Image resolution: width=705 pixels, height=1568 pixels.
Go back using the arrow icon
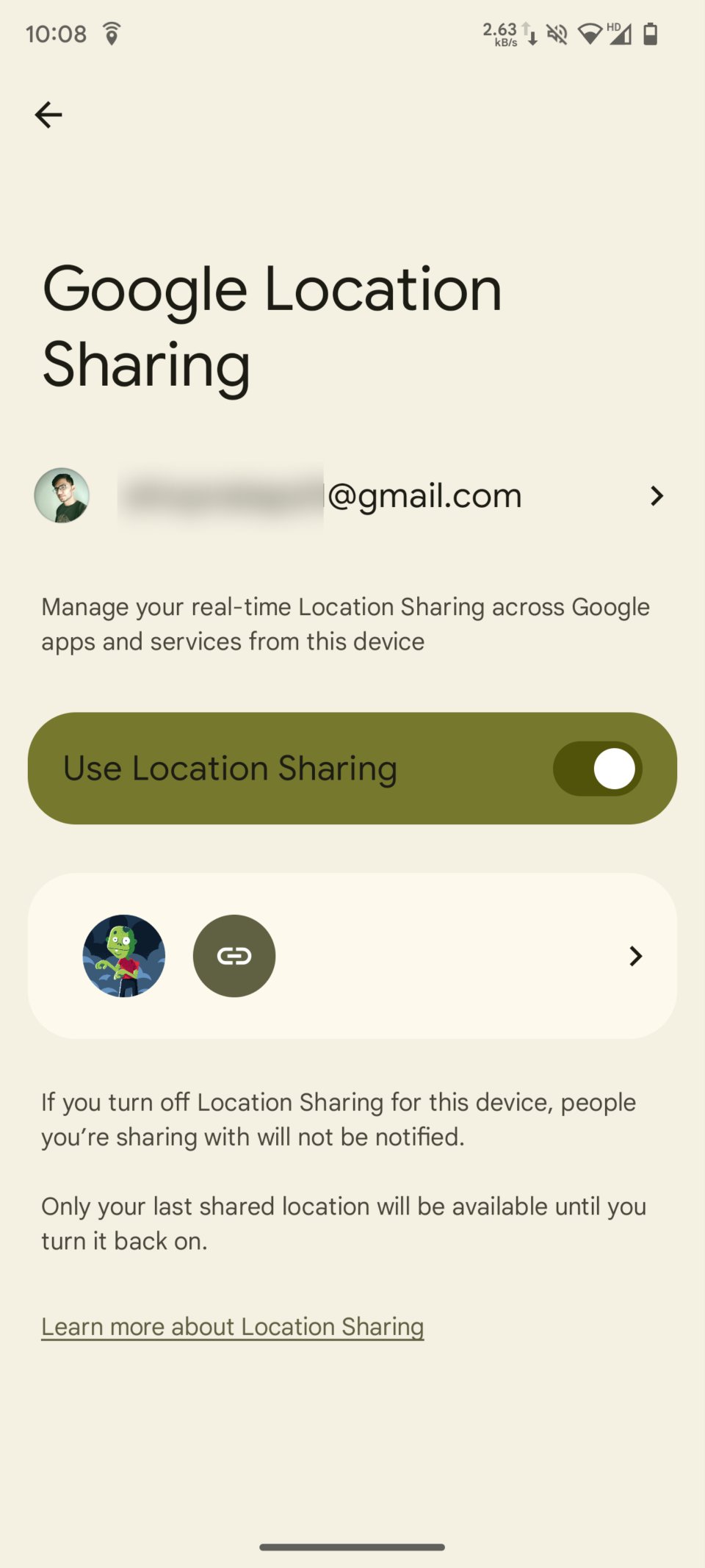pyautogui.click(x=48, y=115)
